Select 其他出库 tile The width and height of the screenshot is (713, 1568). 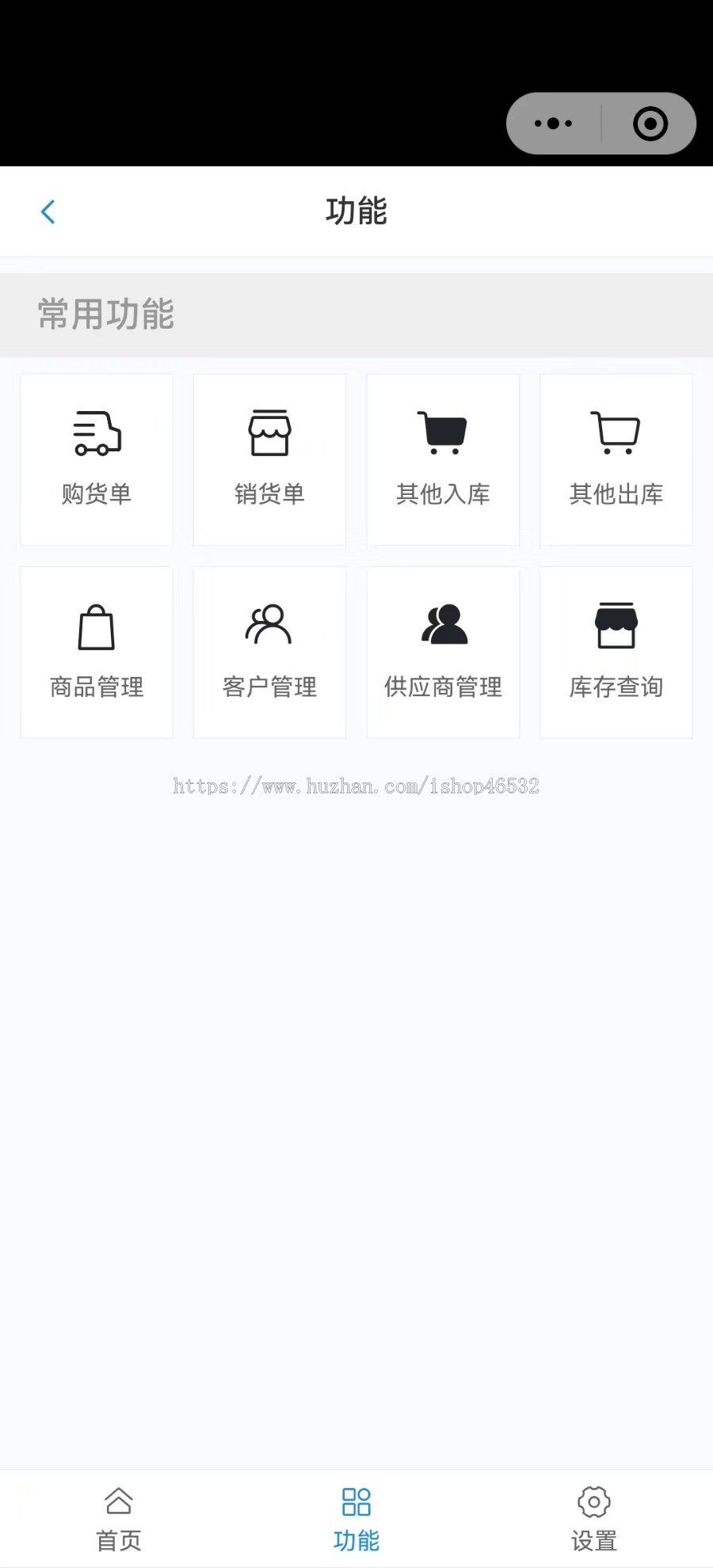point(616,459)
